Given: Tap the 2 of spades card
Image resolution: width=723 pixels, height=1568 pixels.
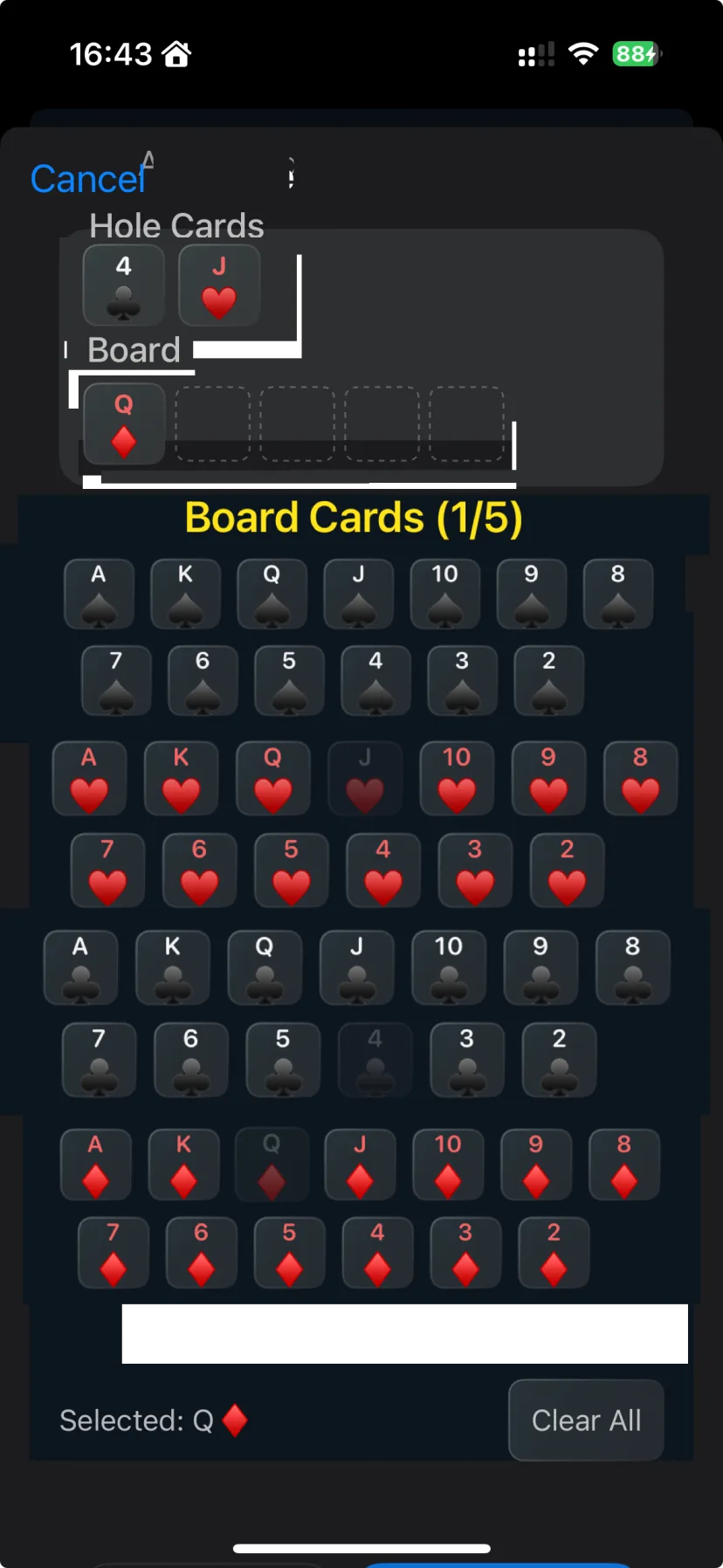Looking at the screenshot, I should [x=548, y=681].
